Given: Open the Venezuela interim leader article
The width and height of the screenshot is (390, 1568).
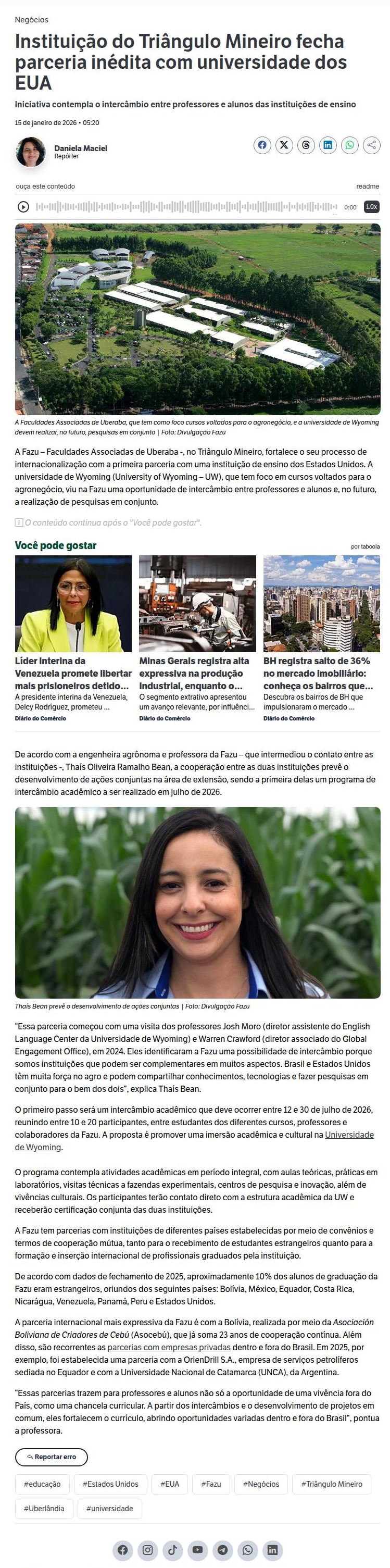Looking at the screenshot, I should pos(73,673).
